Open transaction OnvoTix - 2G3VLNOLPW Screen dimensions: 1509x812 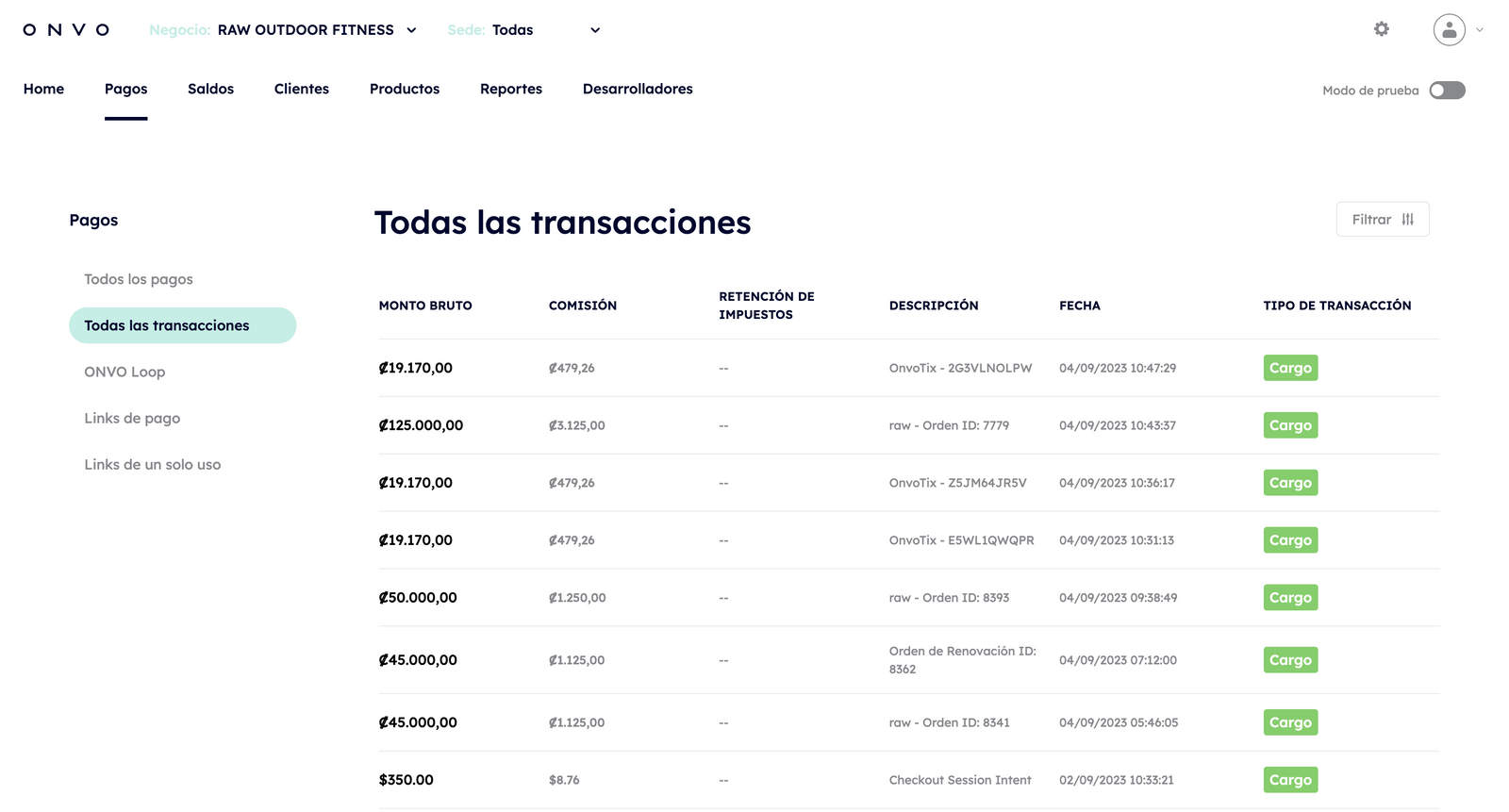[959, 368]
